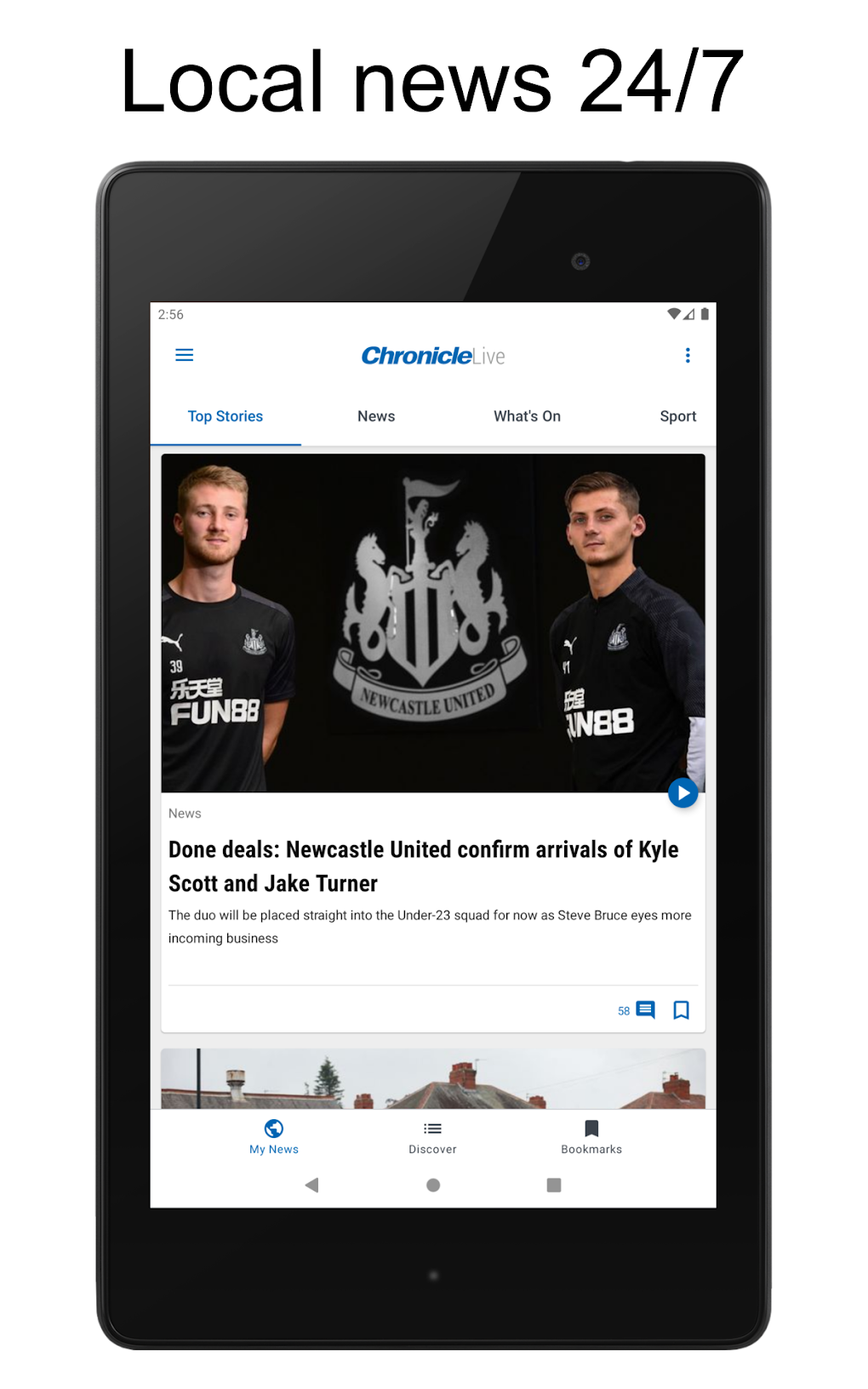Tap the 58 comments count
Viewport: 868px width, 1389px height.
coord(622,1010)
